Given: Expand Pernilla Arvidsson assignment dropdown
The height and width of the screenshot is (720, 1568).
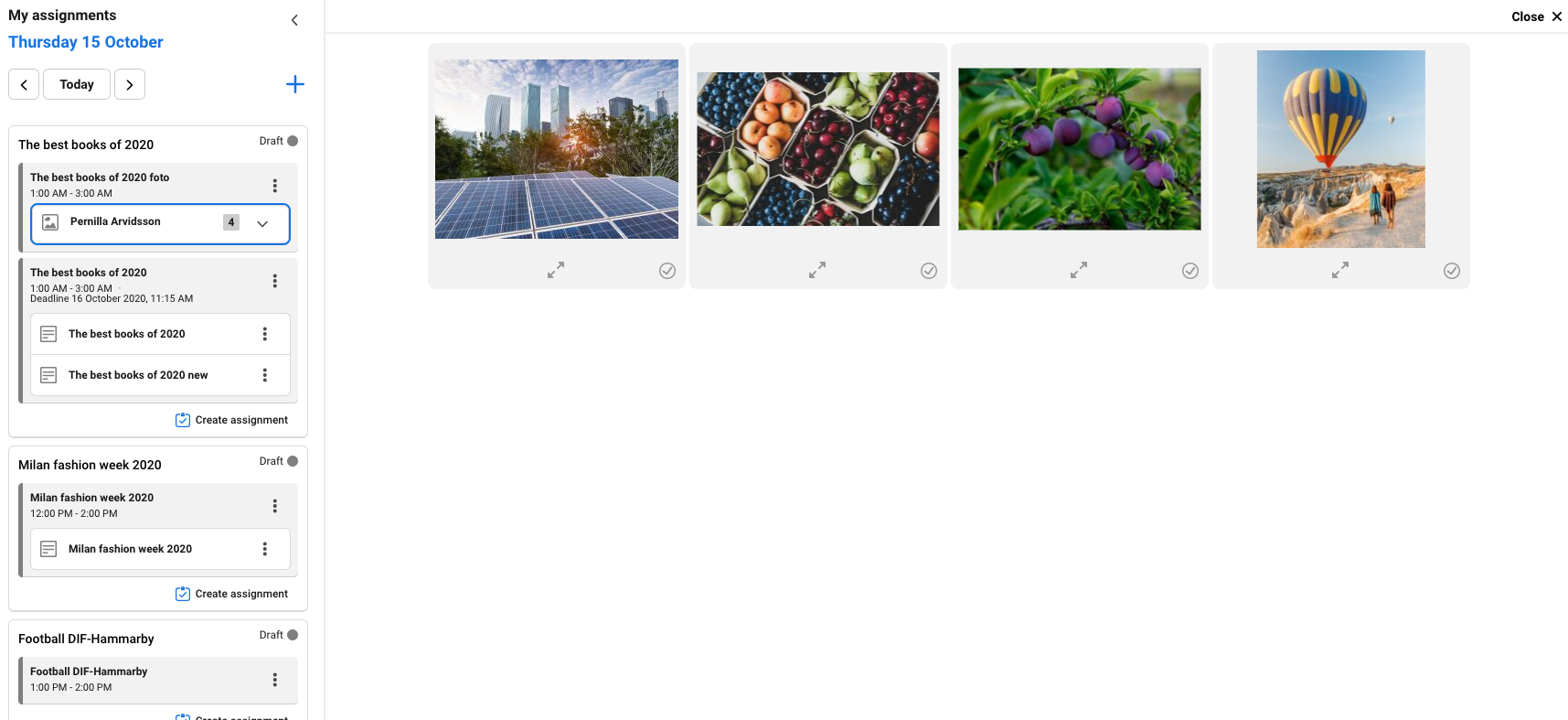Looking at the screenshot, I should (x=262, y=223).
